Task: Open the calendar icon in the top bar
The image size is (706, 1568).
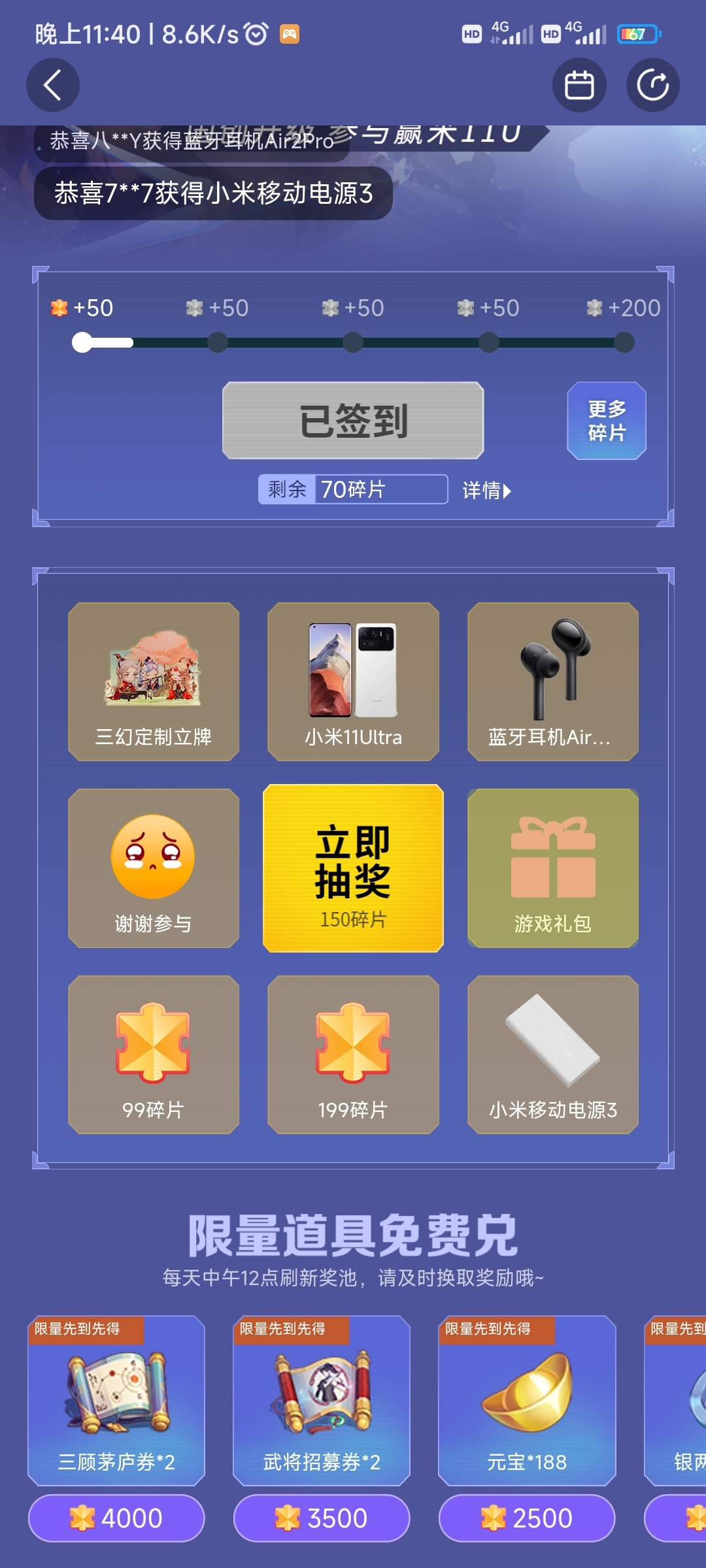Action: click(579, 85)
